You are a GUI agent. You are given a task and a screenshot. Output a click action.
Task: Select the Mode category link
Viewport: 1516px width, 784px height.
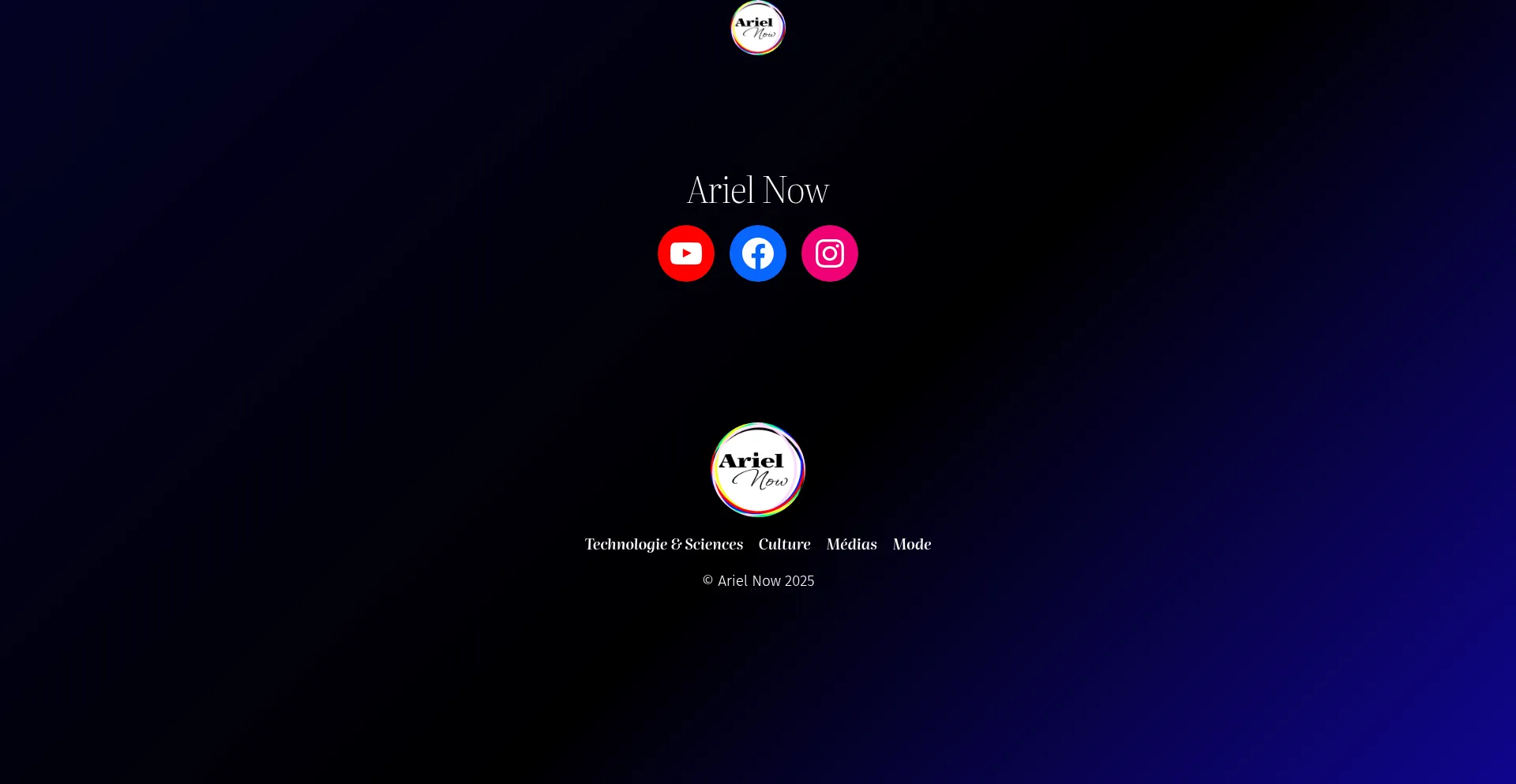click(x=911, y=545)
